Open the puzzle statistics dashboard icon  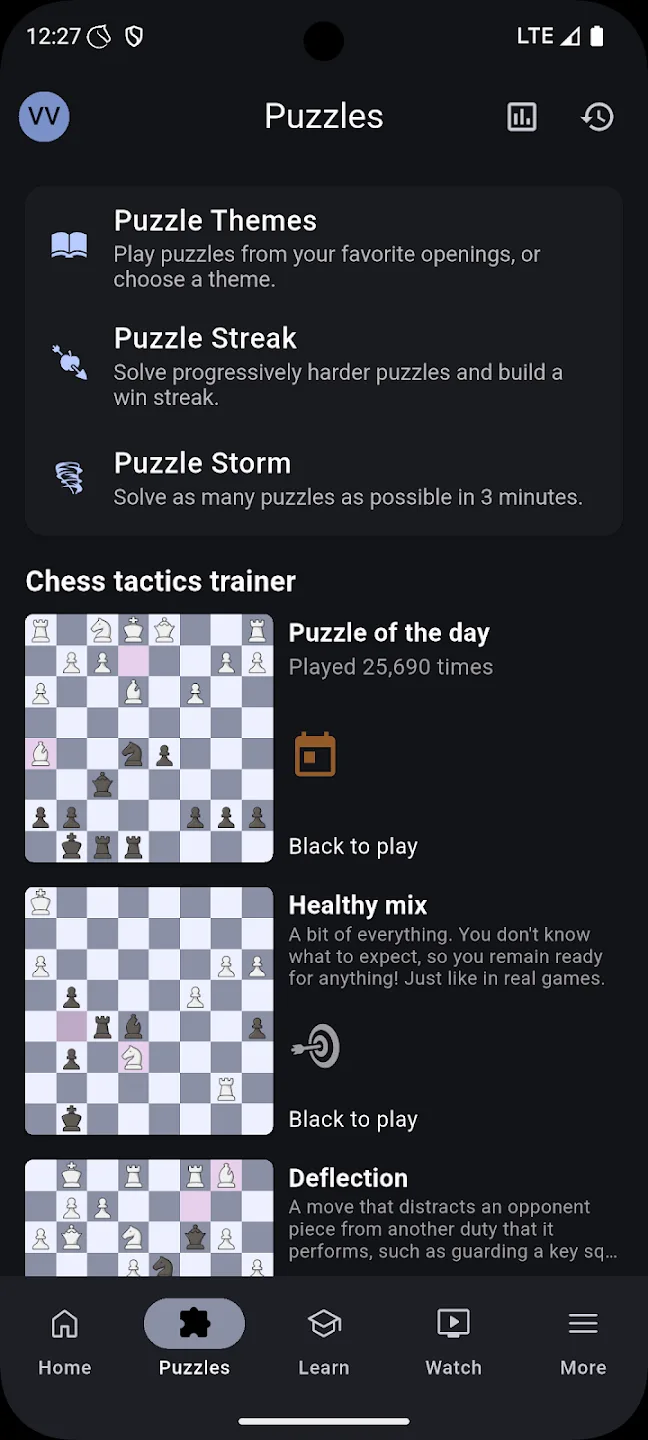[x=522, y=117]
